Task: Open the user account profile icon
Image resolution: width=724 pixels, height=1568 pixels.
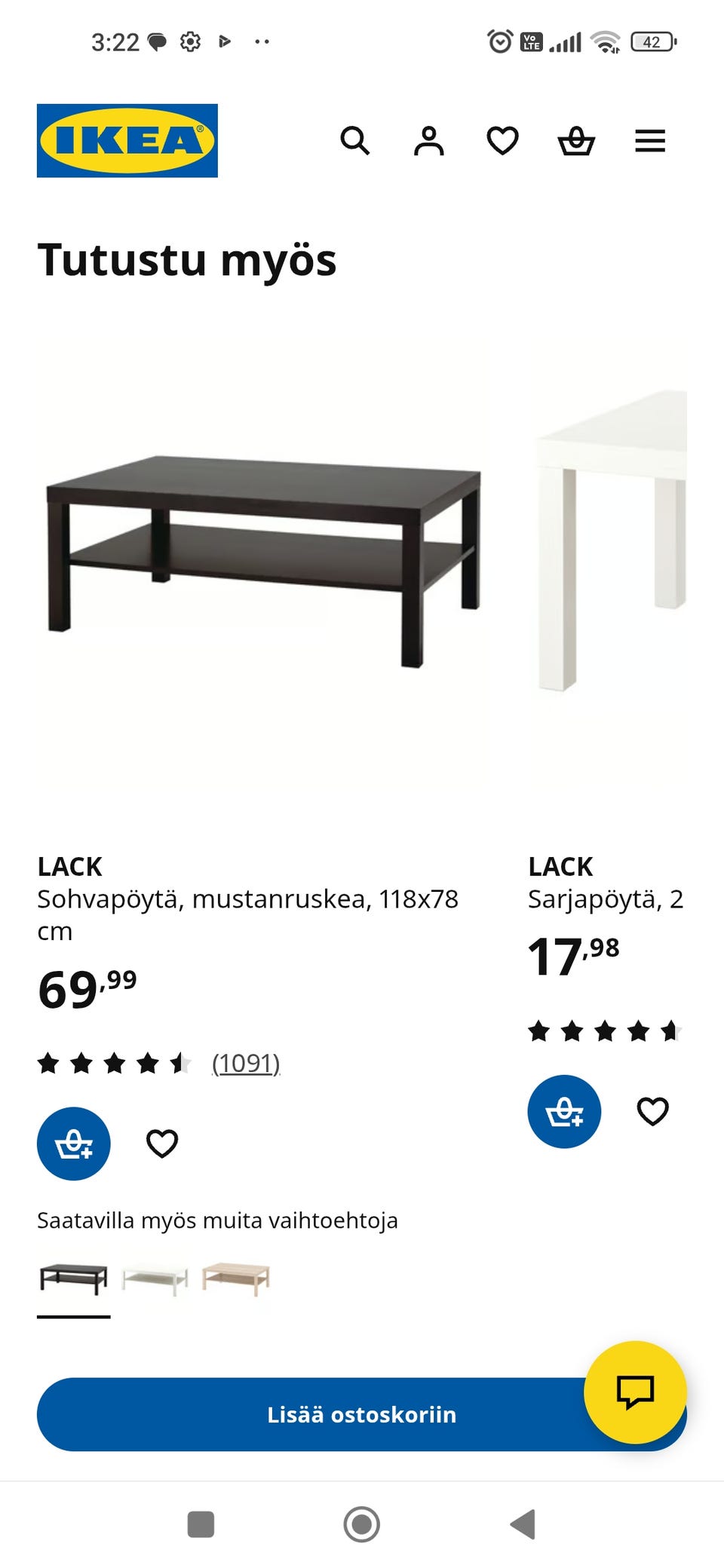Action: click(x=428, y=141)
